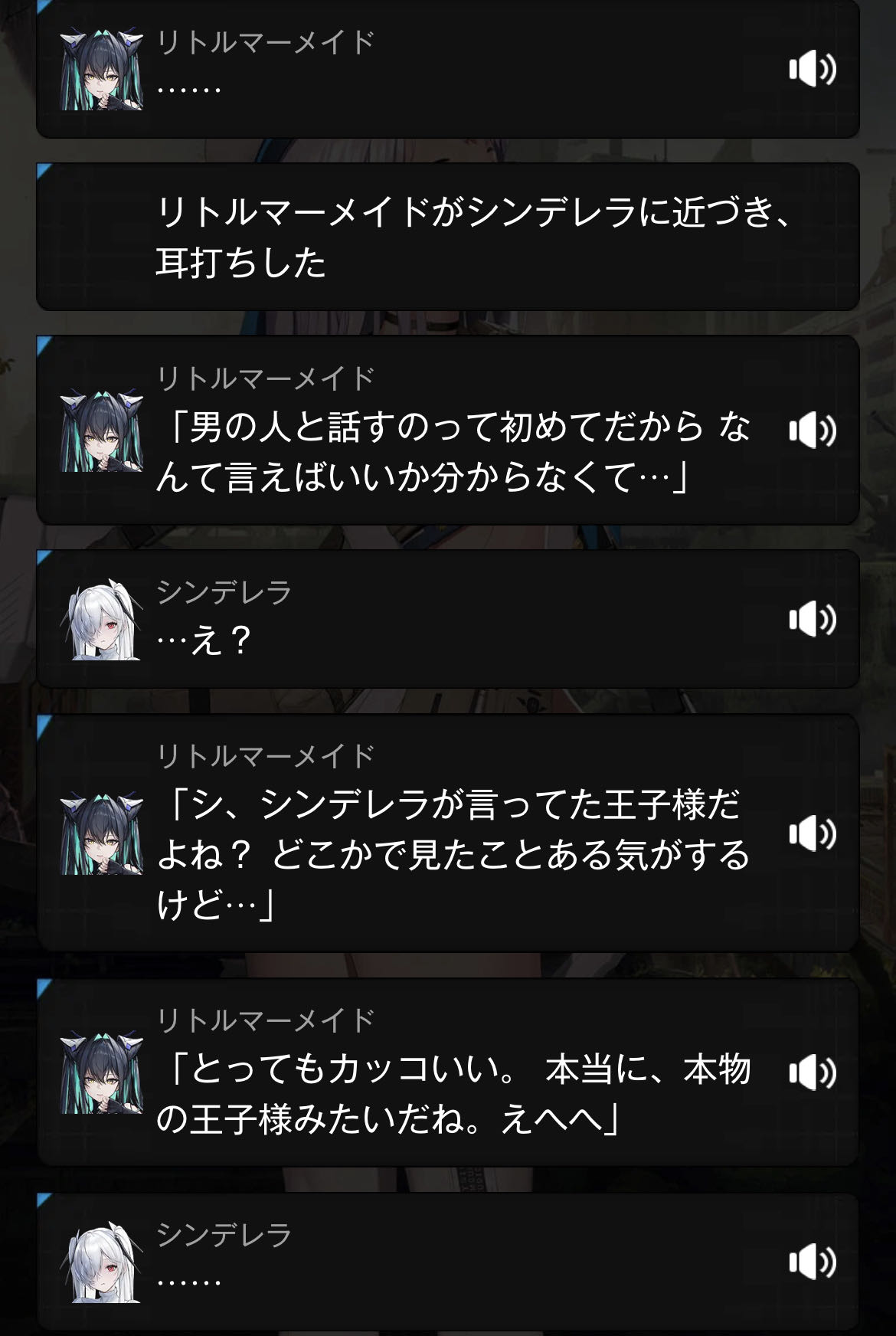Play voice for the line starting シ、シンデレラが言ってた

(812, 833)
